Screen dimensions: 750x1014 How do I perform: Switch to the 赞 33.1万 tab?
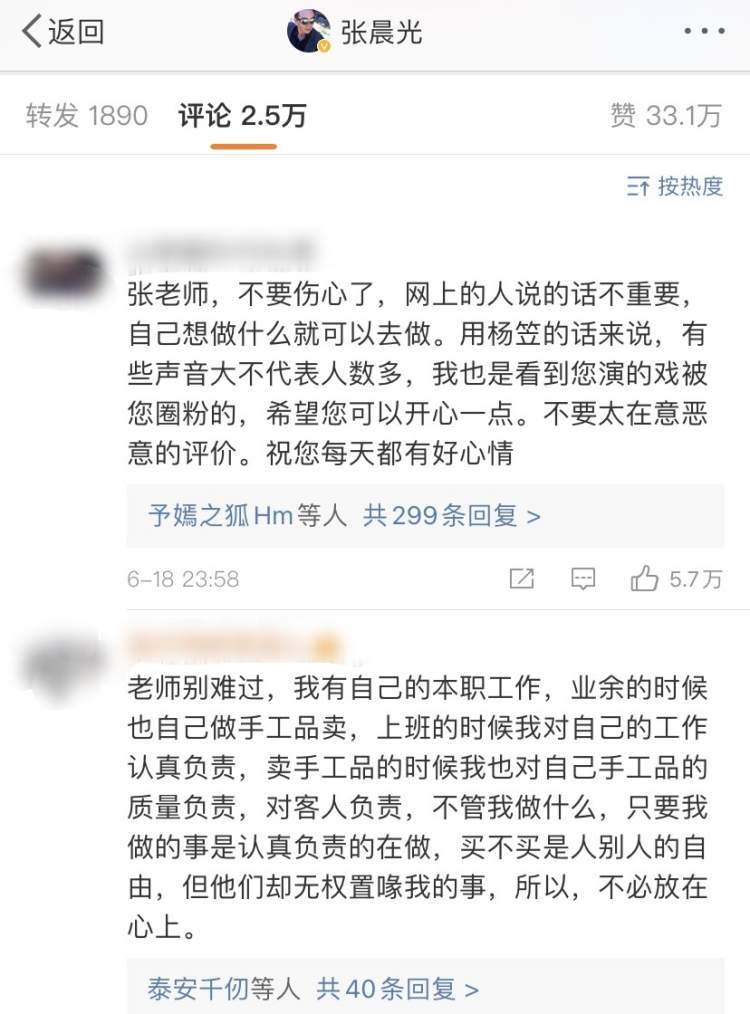coord(665,116)
